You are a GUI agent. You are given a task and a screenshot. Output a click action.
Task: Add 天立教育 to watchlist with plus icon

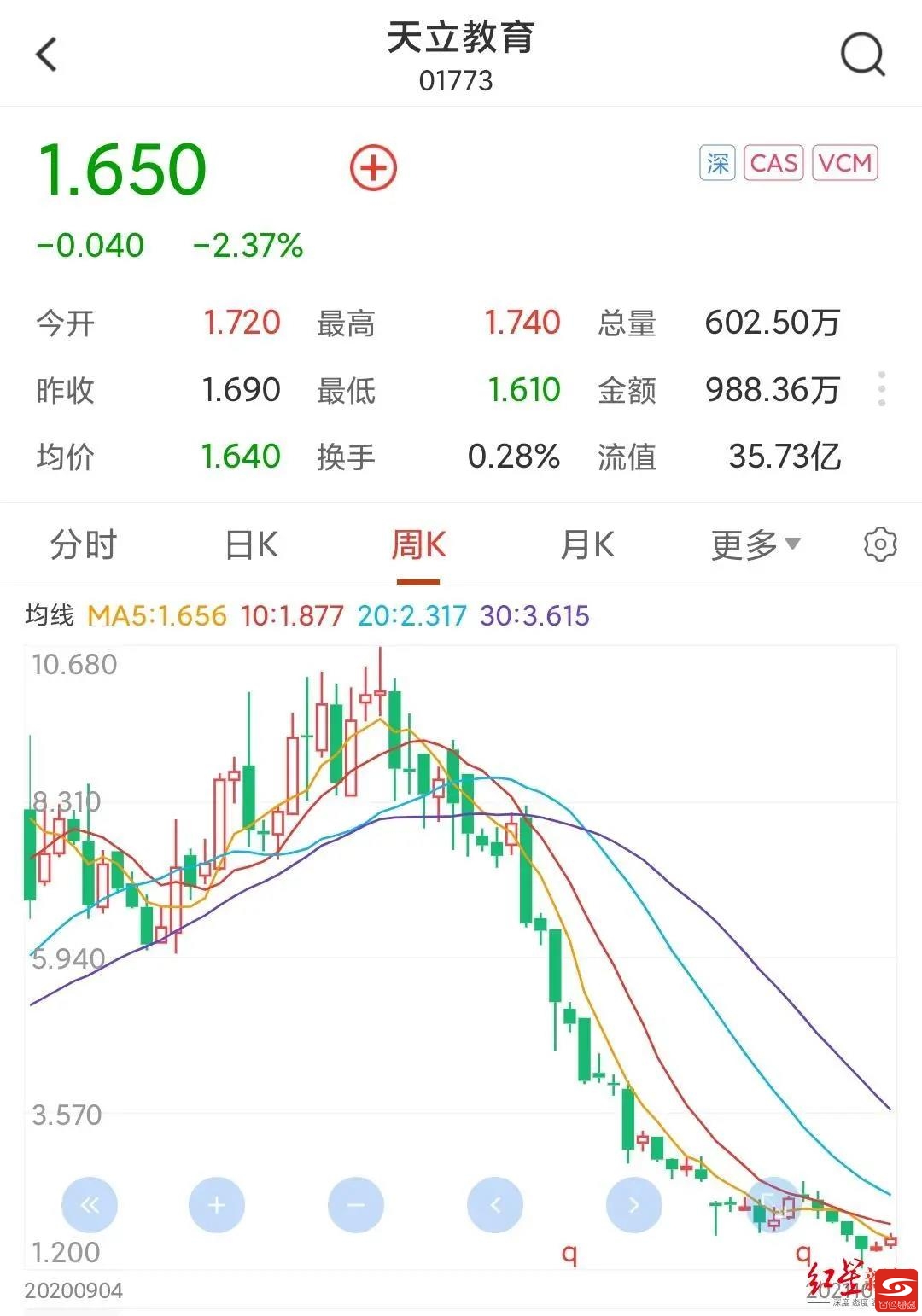tap(373, 167)
